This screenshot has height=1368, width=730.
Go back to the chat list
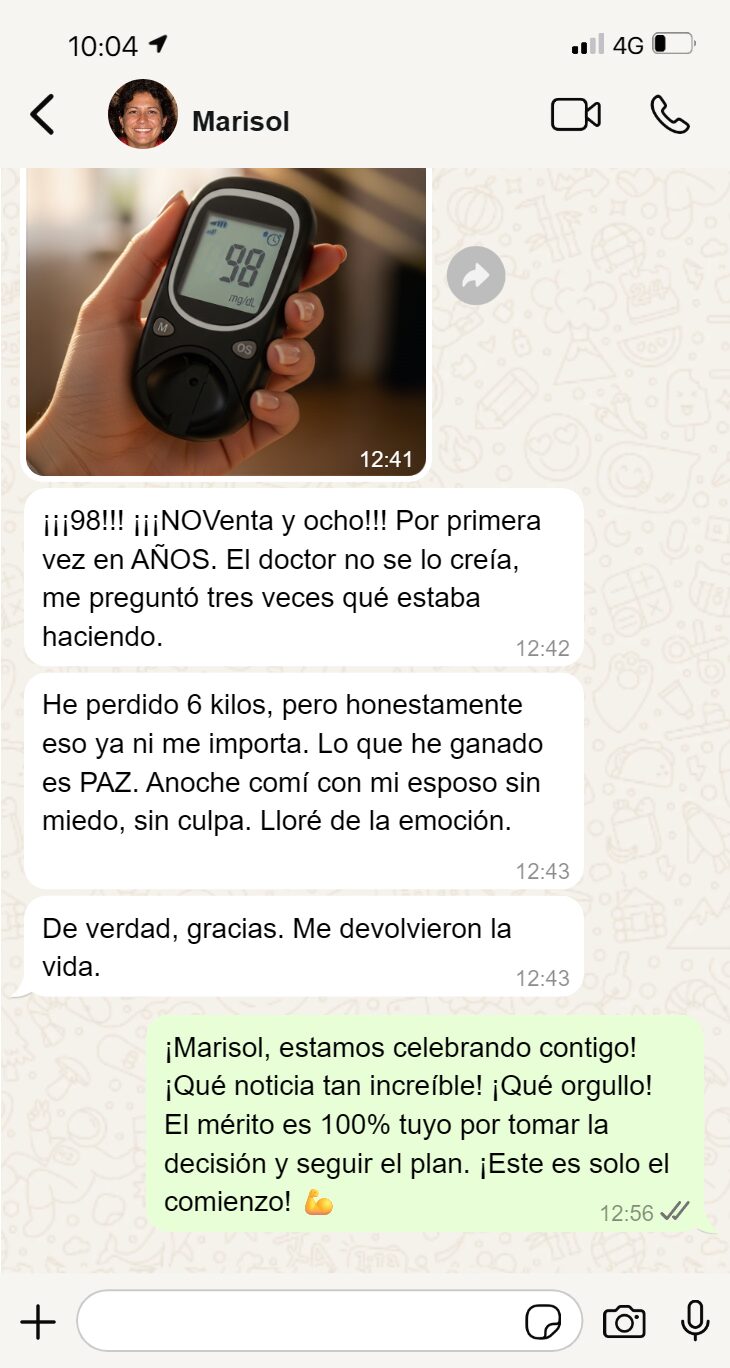42,115
